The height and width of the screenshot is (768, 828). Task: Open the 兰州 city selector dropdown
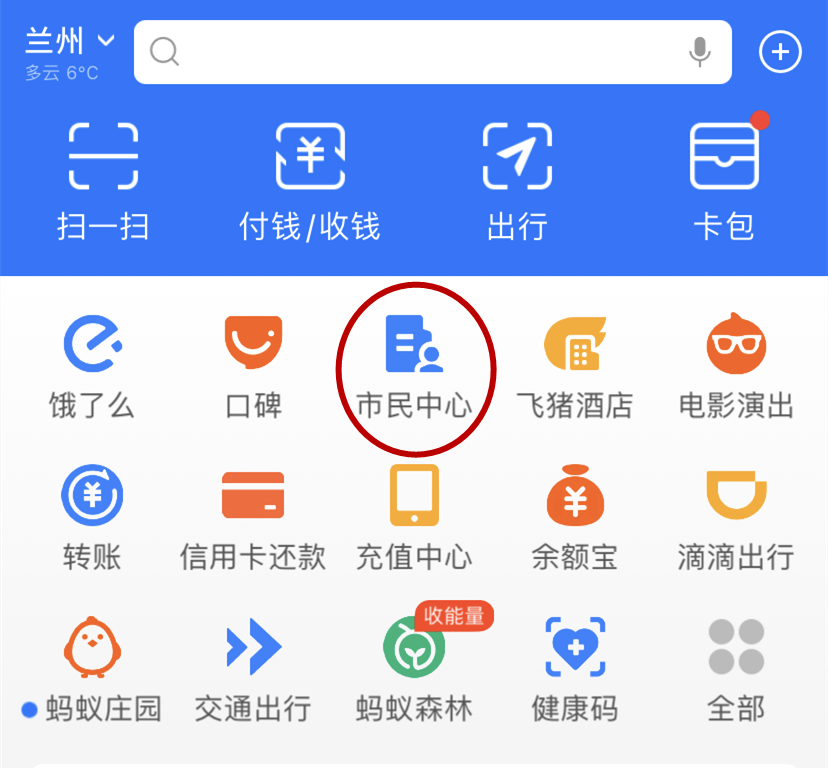pos(70,42)
